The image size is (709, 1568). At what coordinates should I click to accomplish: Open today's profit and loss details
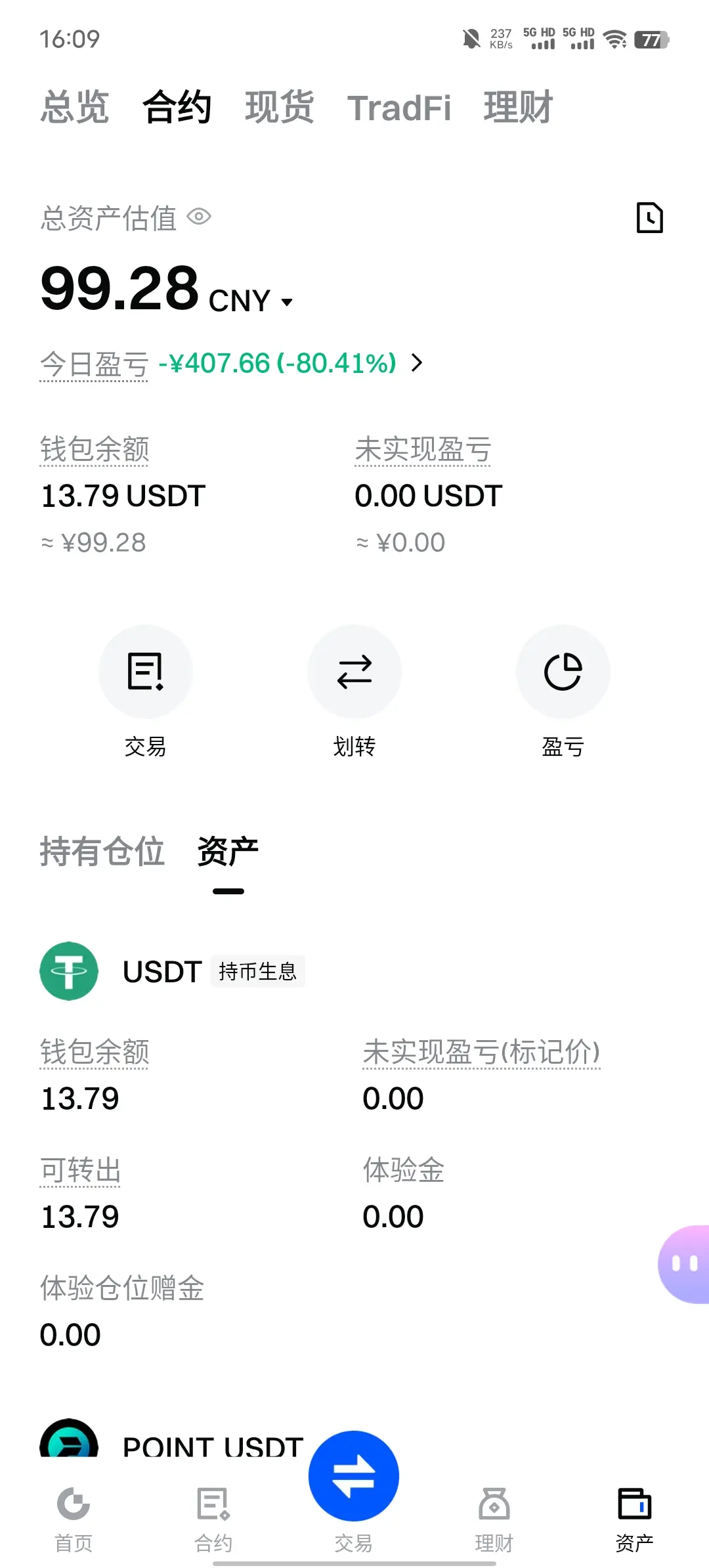pos(416,362)
